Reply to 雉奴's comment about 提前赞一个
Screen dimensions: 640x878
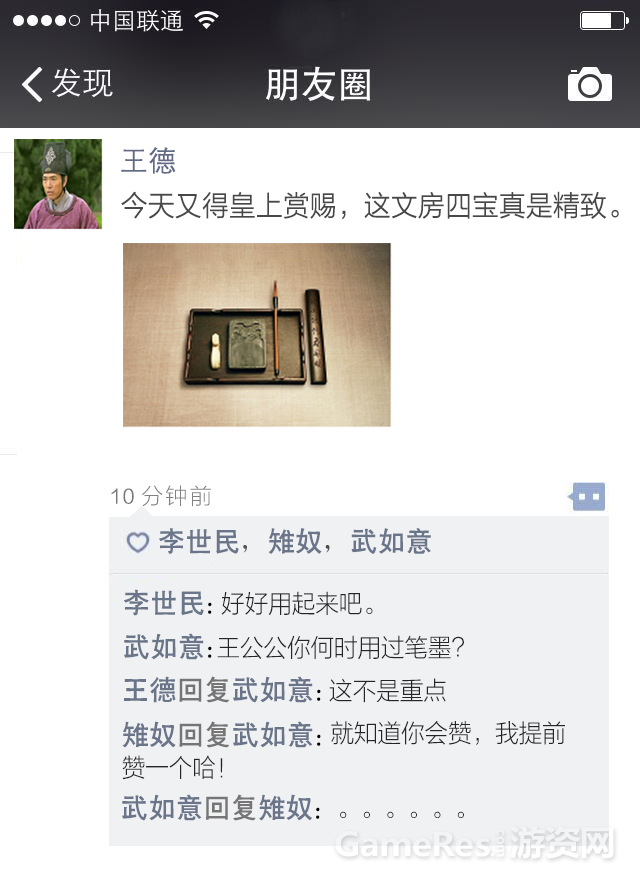coord(440,736)
